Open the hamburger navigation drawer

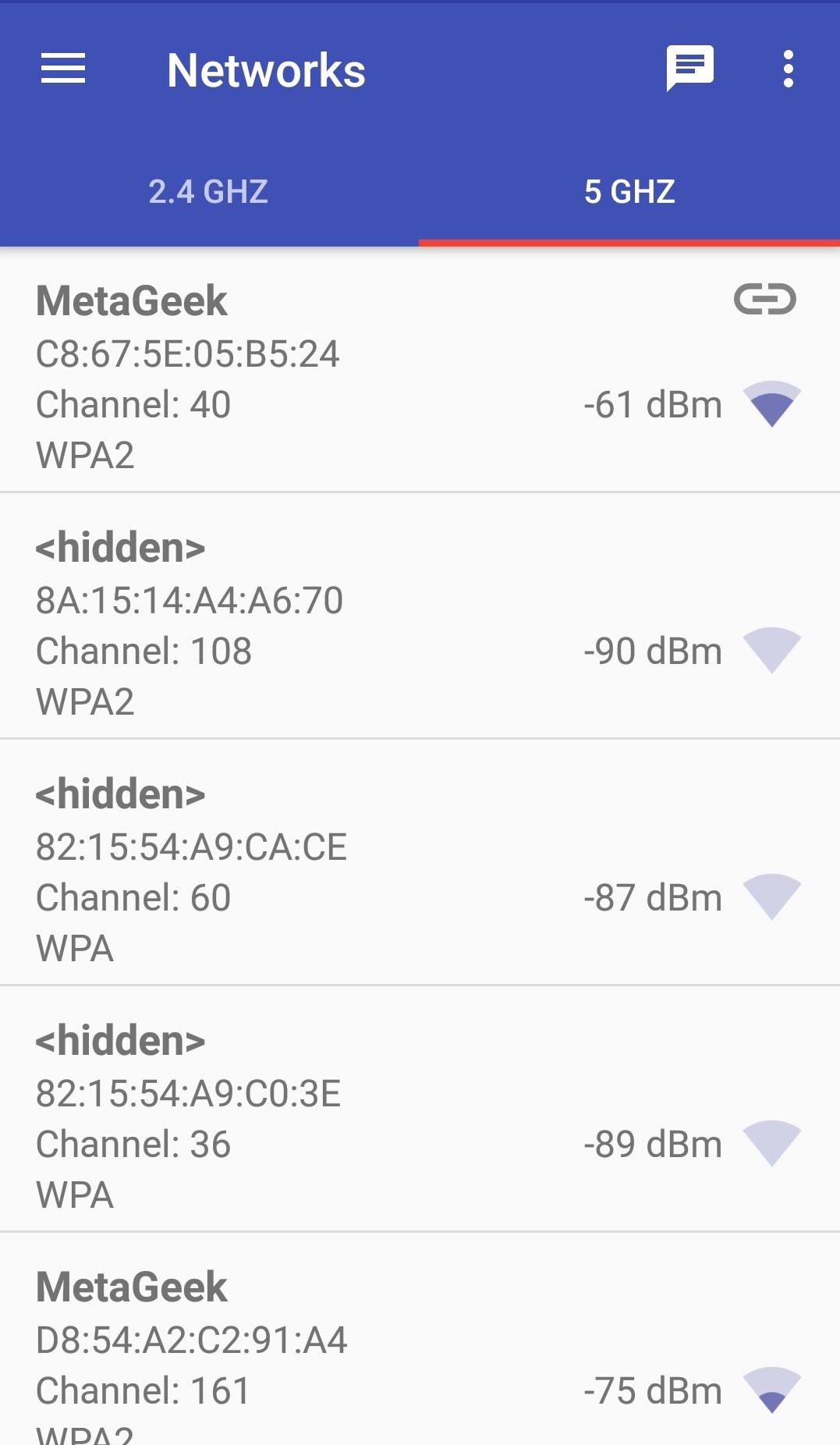tap(63, 69)
